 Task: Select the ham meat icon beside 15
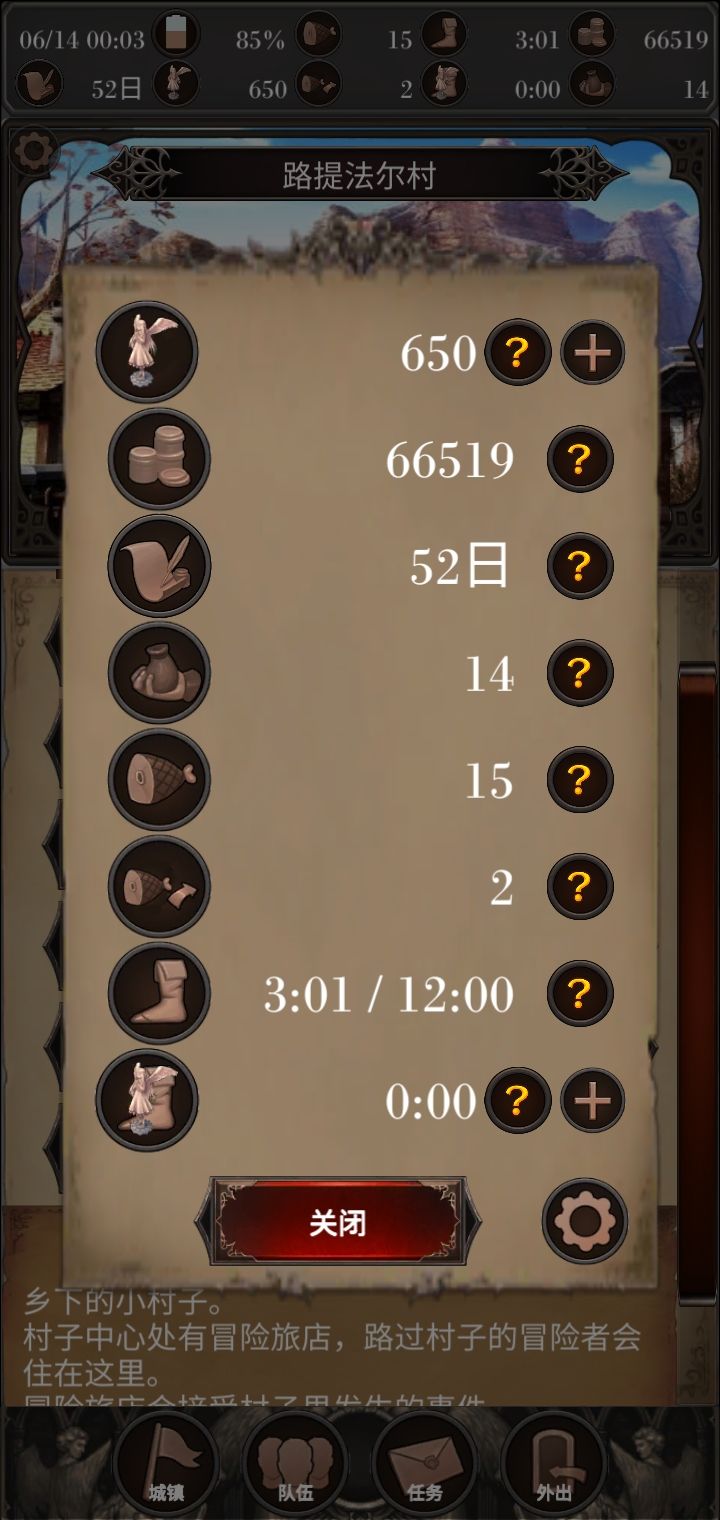[x=158, y=780]
